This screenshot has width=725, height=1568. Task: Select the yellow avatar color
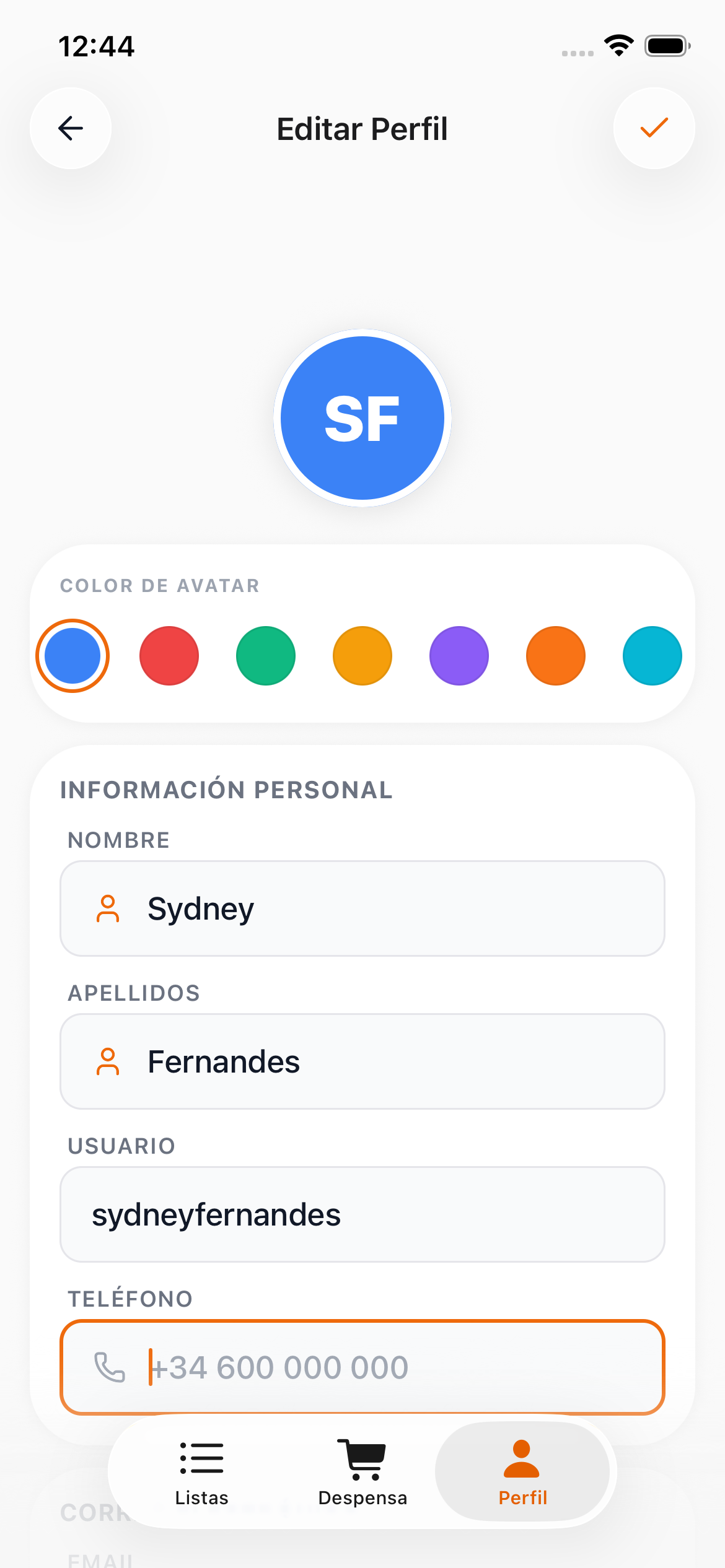pos(362,656)
